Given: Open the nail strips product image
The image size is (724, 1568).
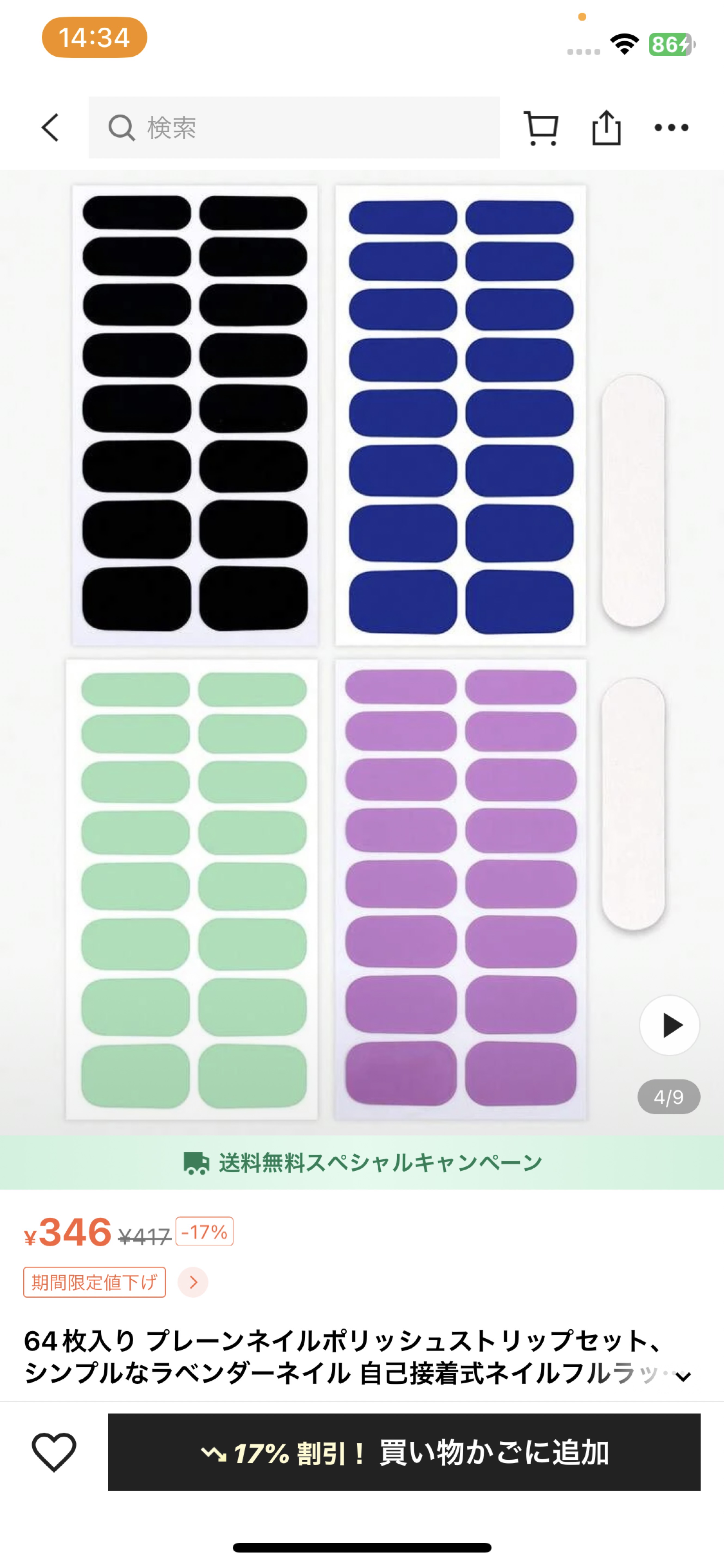Looking at the screenshot, I should point(329,651).
